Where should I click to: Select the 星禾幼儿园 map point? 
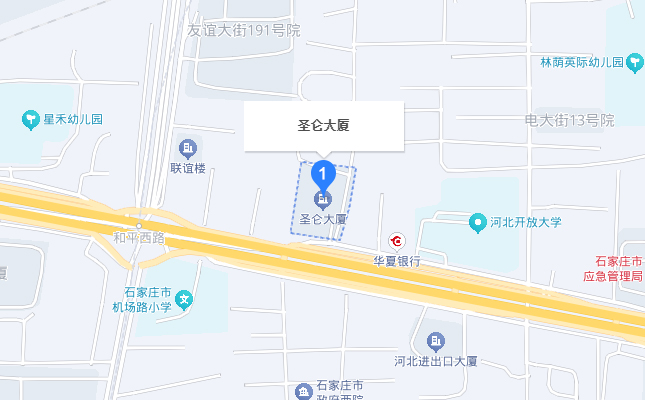point(30,121)
